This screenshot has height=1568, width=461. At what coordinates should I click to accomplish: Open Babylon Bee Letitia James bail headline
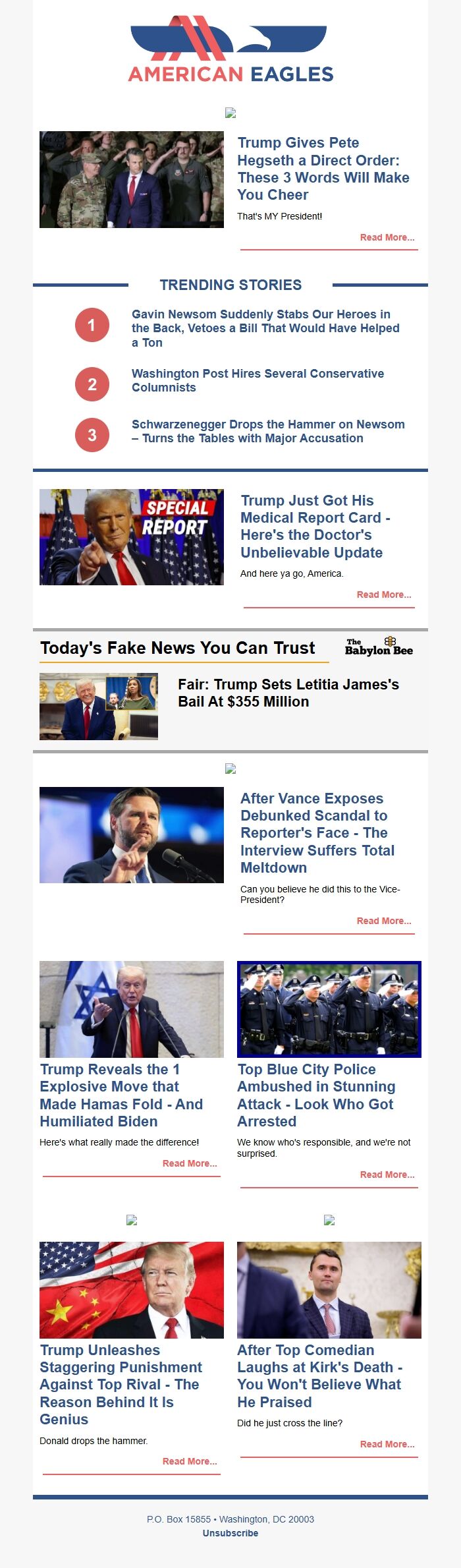(x=288, y=693)
